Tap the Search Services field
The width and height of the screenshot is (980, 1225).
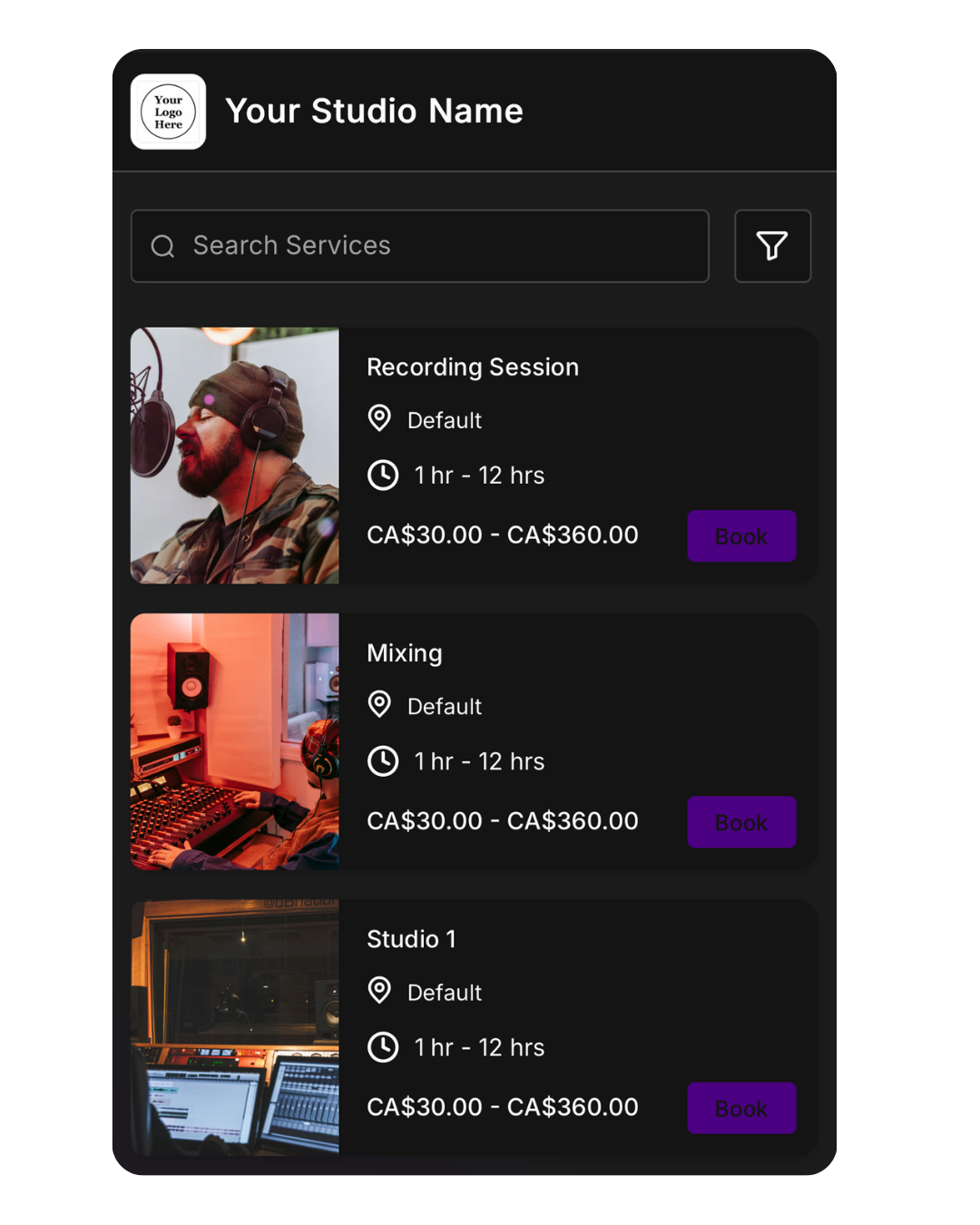[419, 246]
